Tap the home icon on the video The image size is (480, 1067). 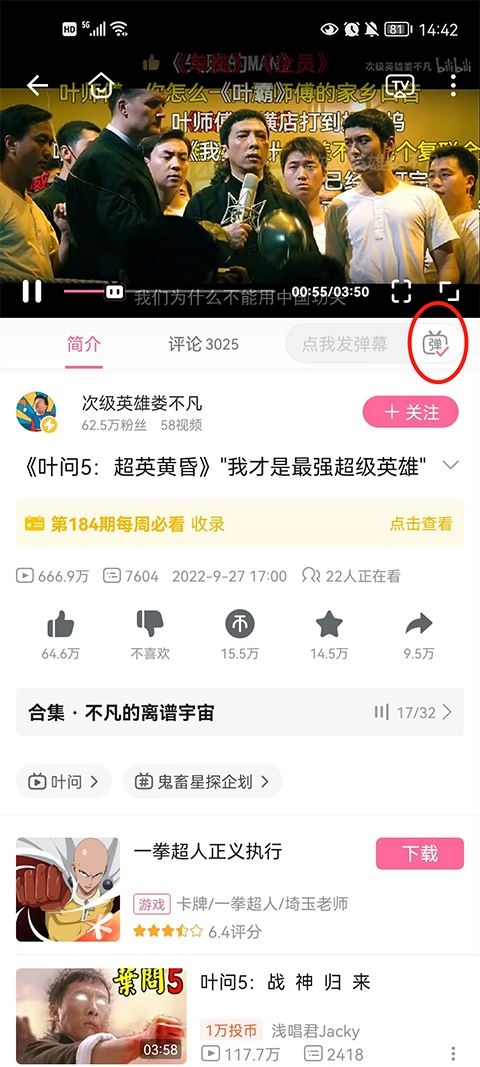tap(100, 85)
